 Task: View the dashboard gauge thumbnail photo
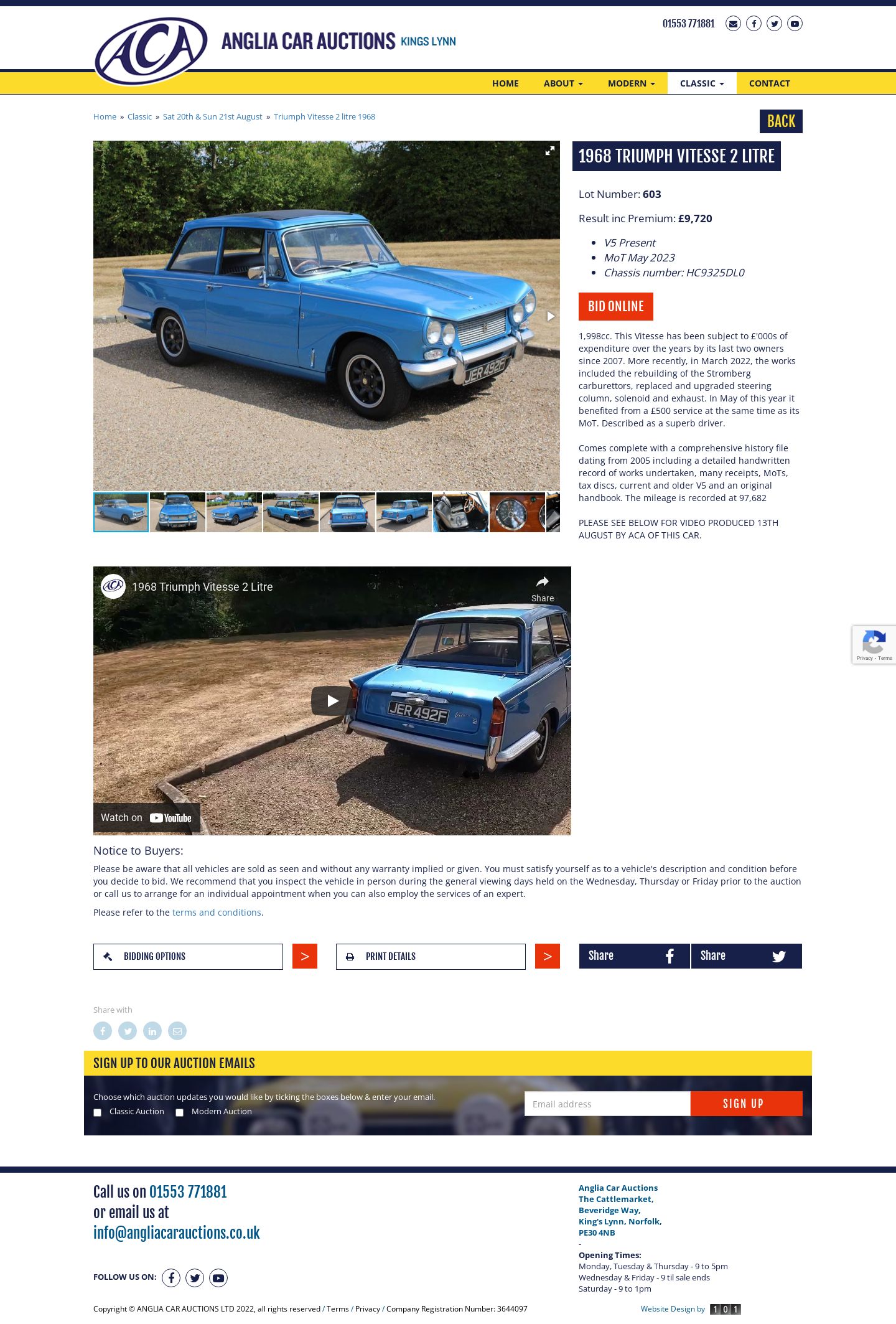point(516,512)
